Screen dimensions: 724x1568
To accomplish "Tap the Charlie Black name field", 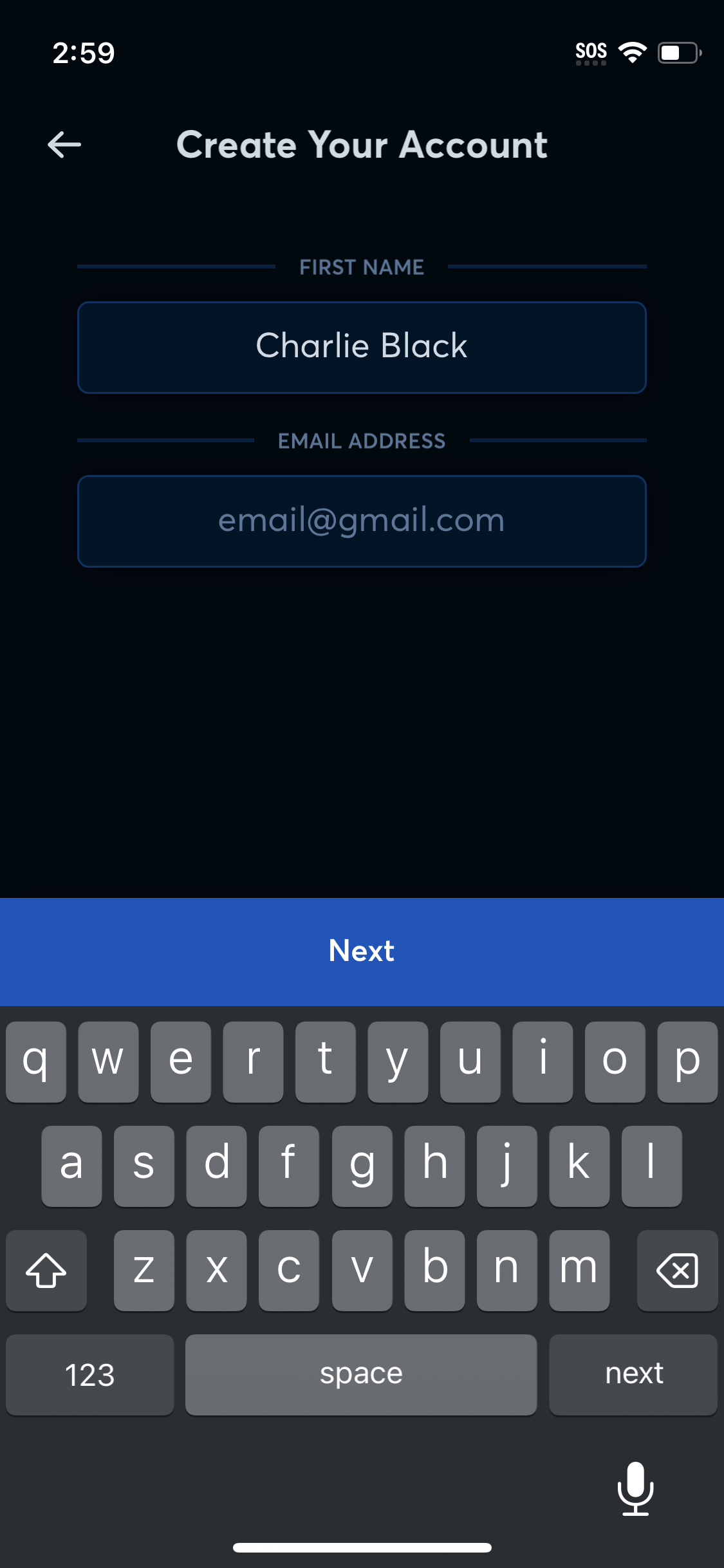I will 362,346.
